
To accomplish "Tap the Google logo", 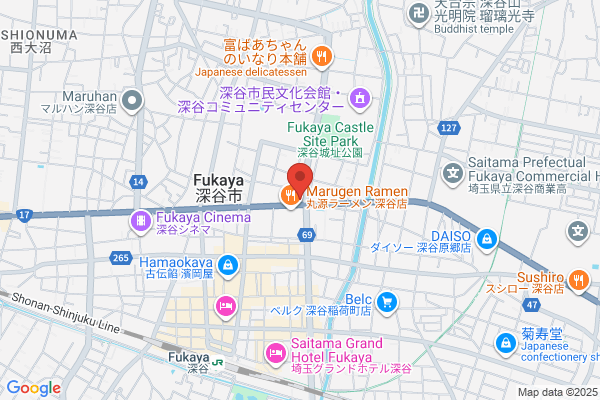I will coord(34,388).
